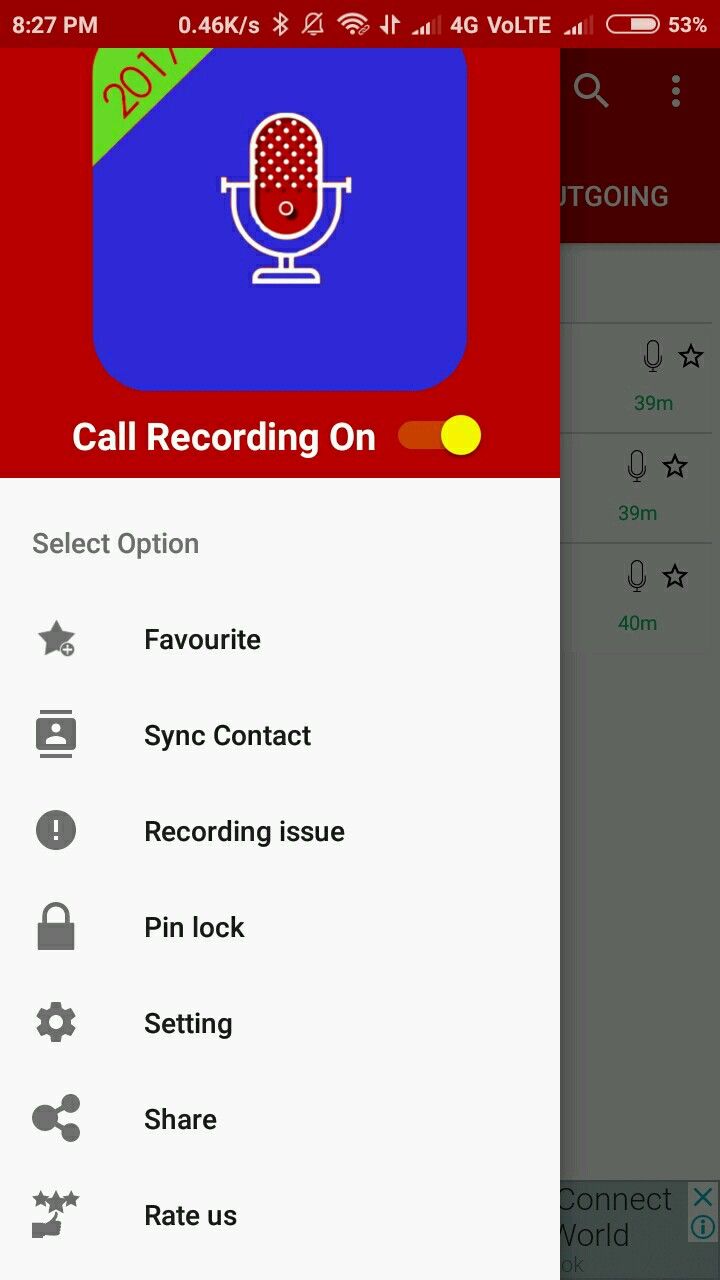This screenshot has width=720, height=1280.
Task: Switch to the Outgoing tab
Action: (x=614, y=196)
